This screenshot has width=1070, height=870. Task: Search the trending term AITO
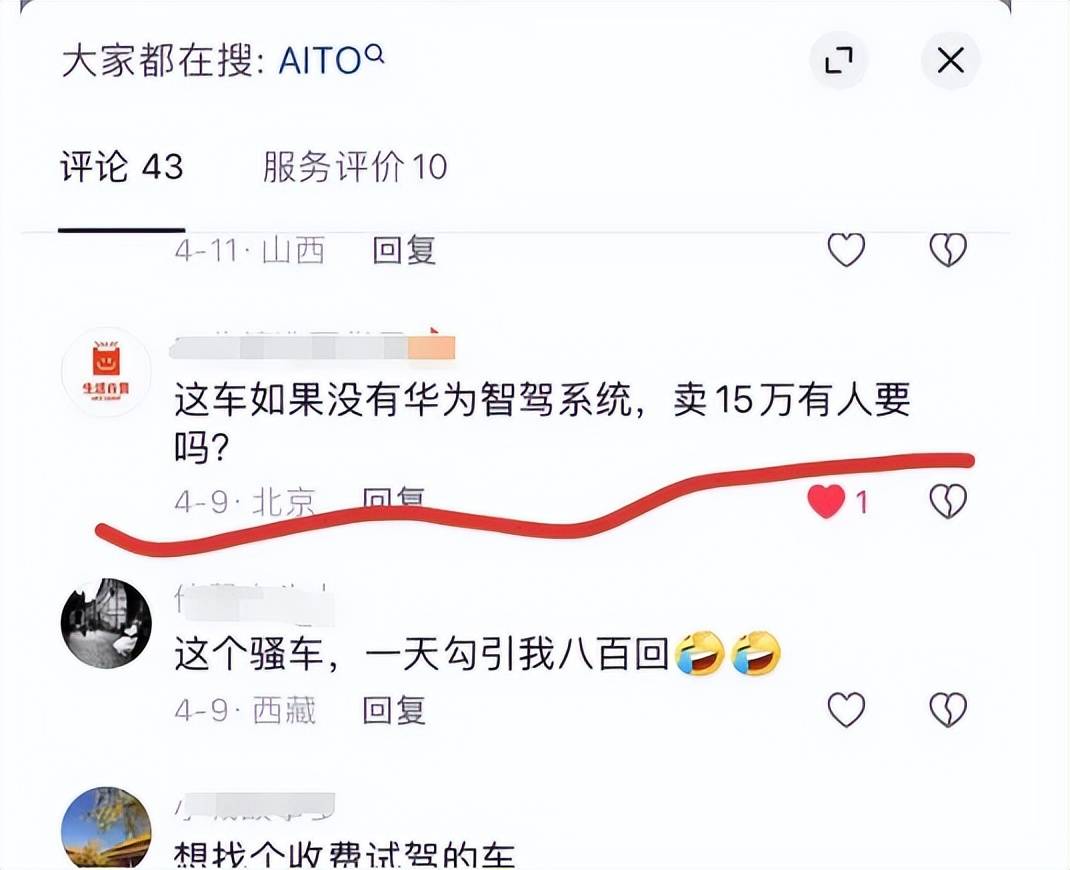[x=331, y=63]
